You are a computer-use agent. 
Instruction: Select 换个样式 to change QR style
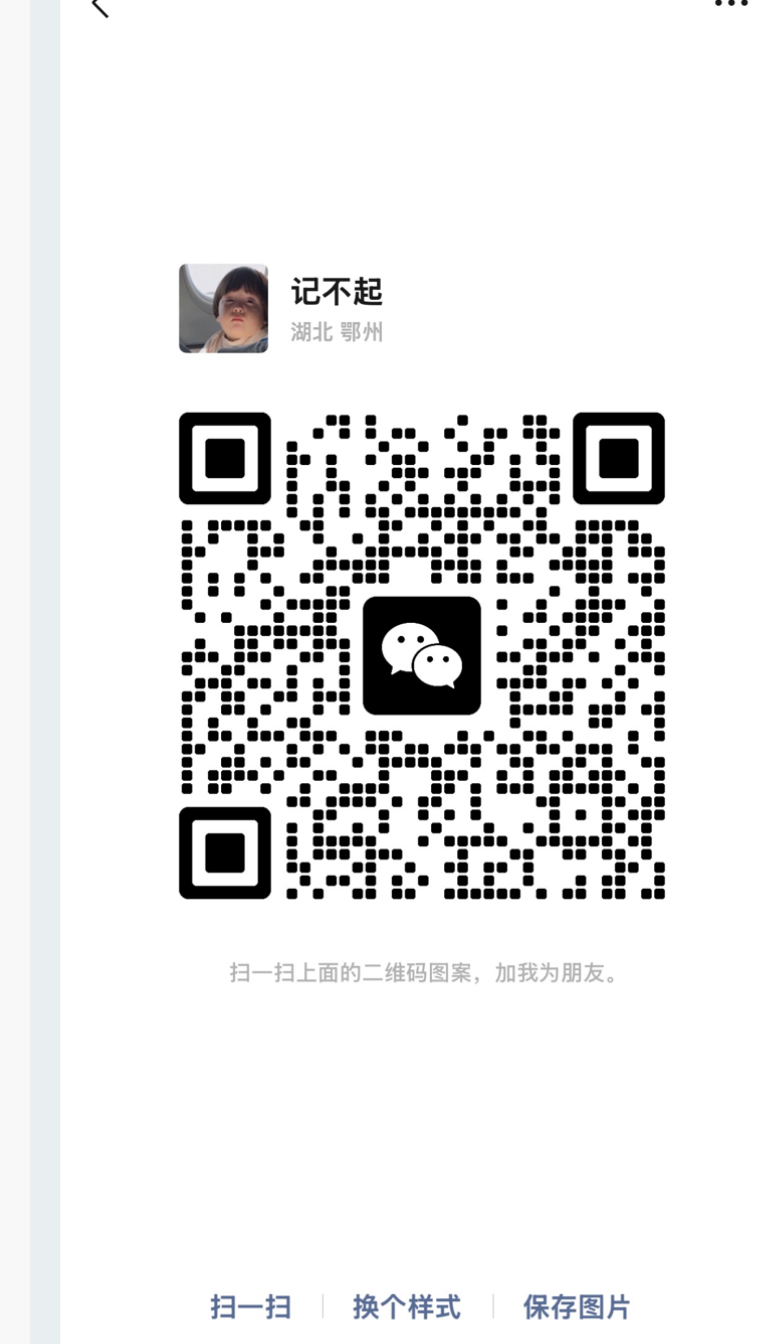407,1306
